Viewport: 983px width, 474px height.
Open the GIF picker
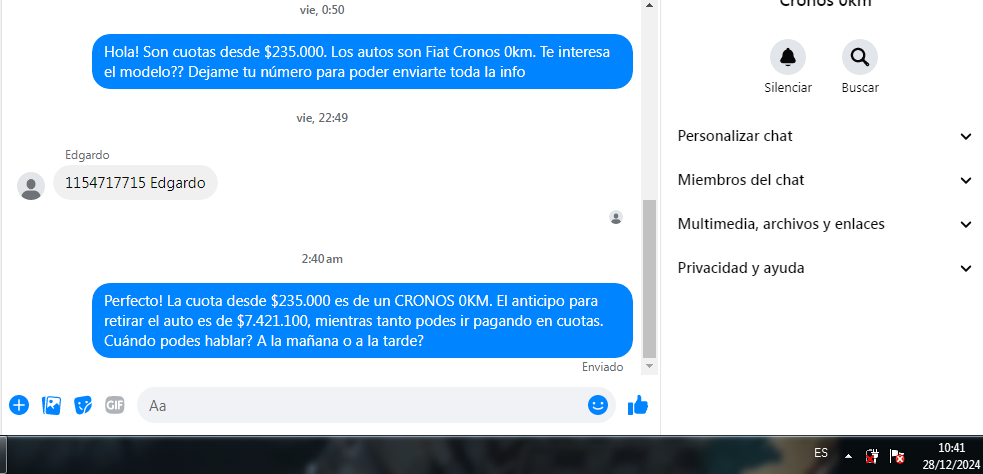(115, 405)
